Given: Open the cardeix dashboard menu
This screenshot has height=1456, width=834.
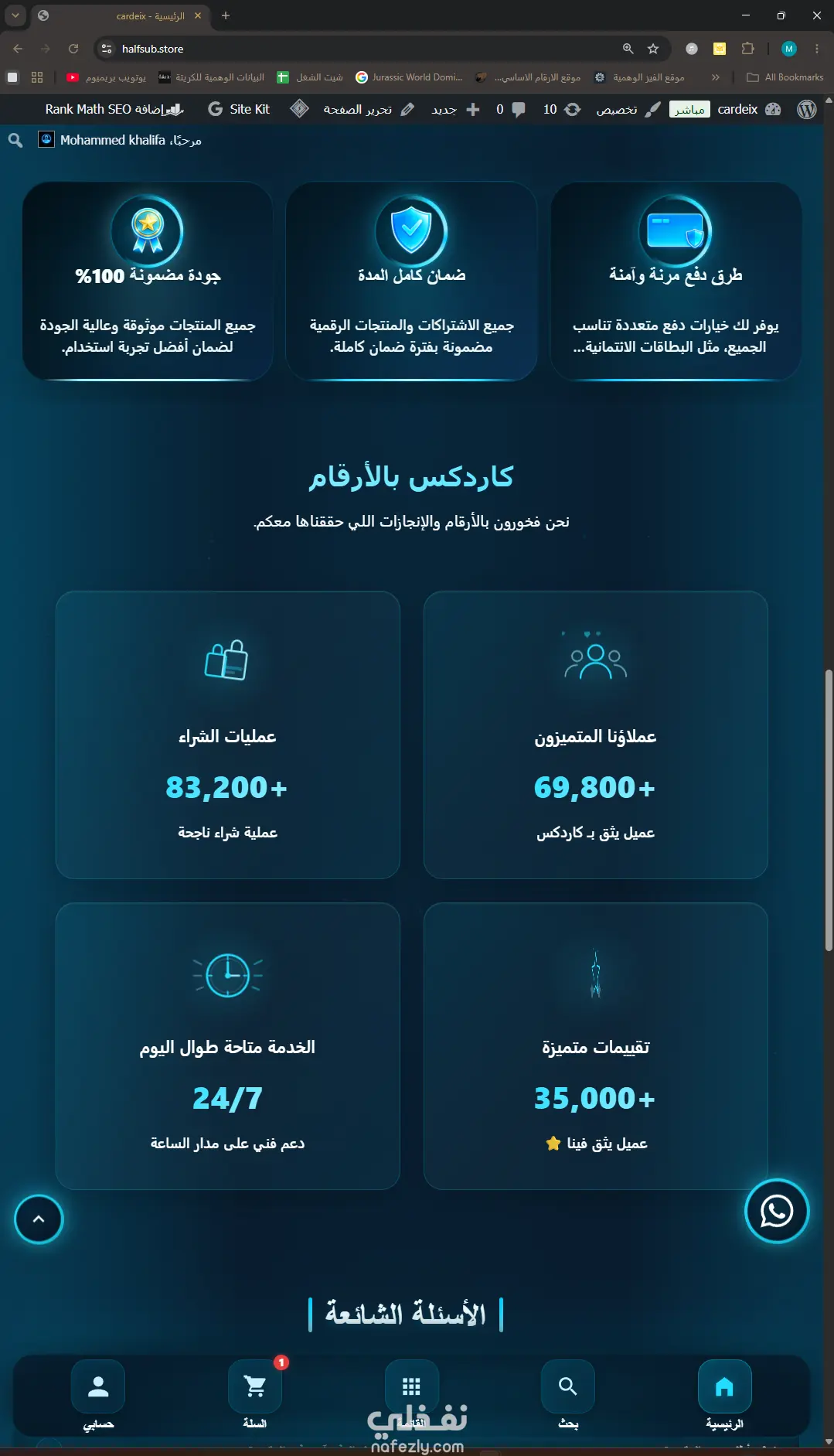Looking at the screenshot, I should pos(748,110).
